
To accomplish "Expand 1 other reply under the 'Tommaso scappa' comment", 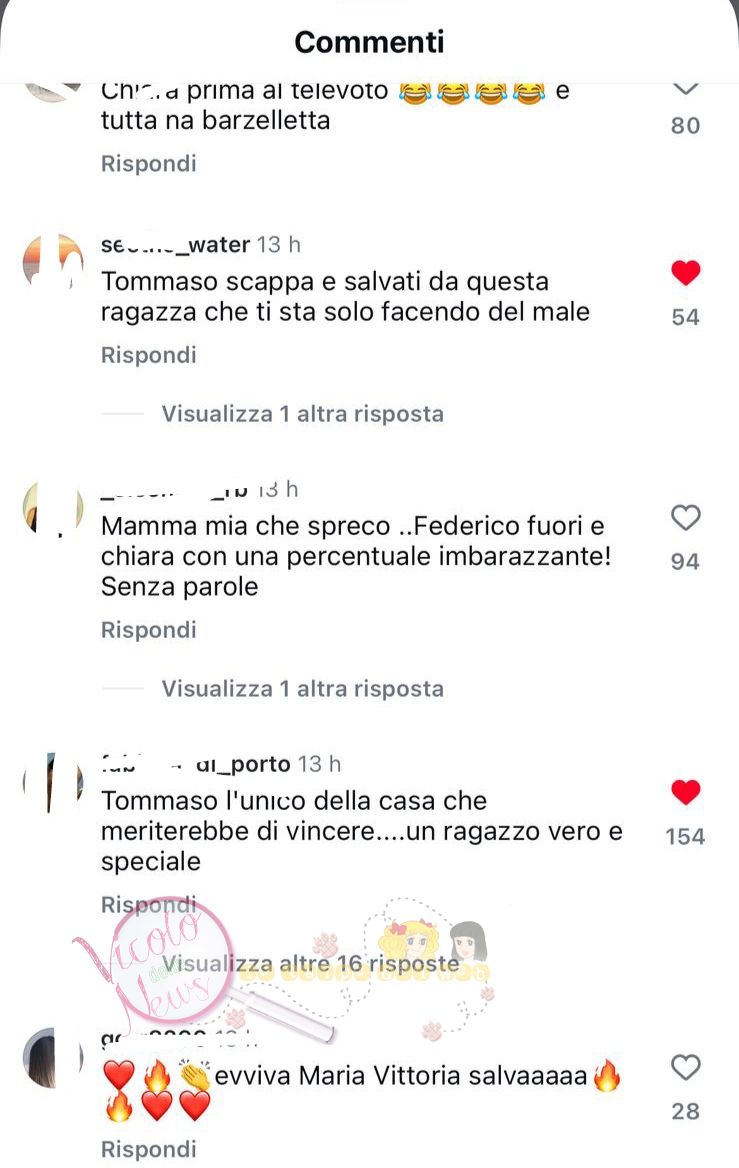I will point(302,413).
